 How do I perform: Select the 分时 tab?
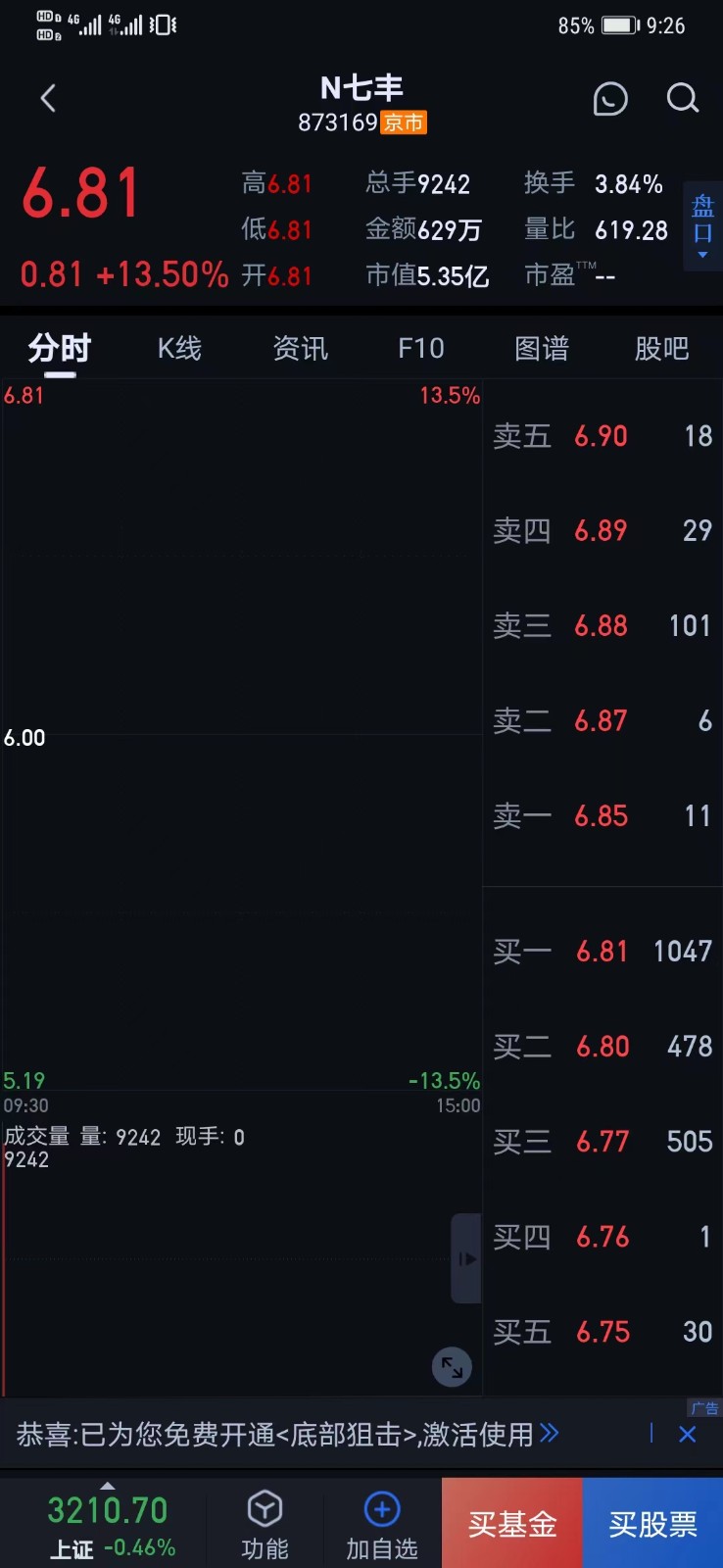click(57, 348)
